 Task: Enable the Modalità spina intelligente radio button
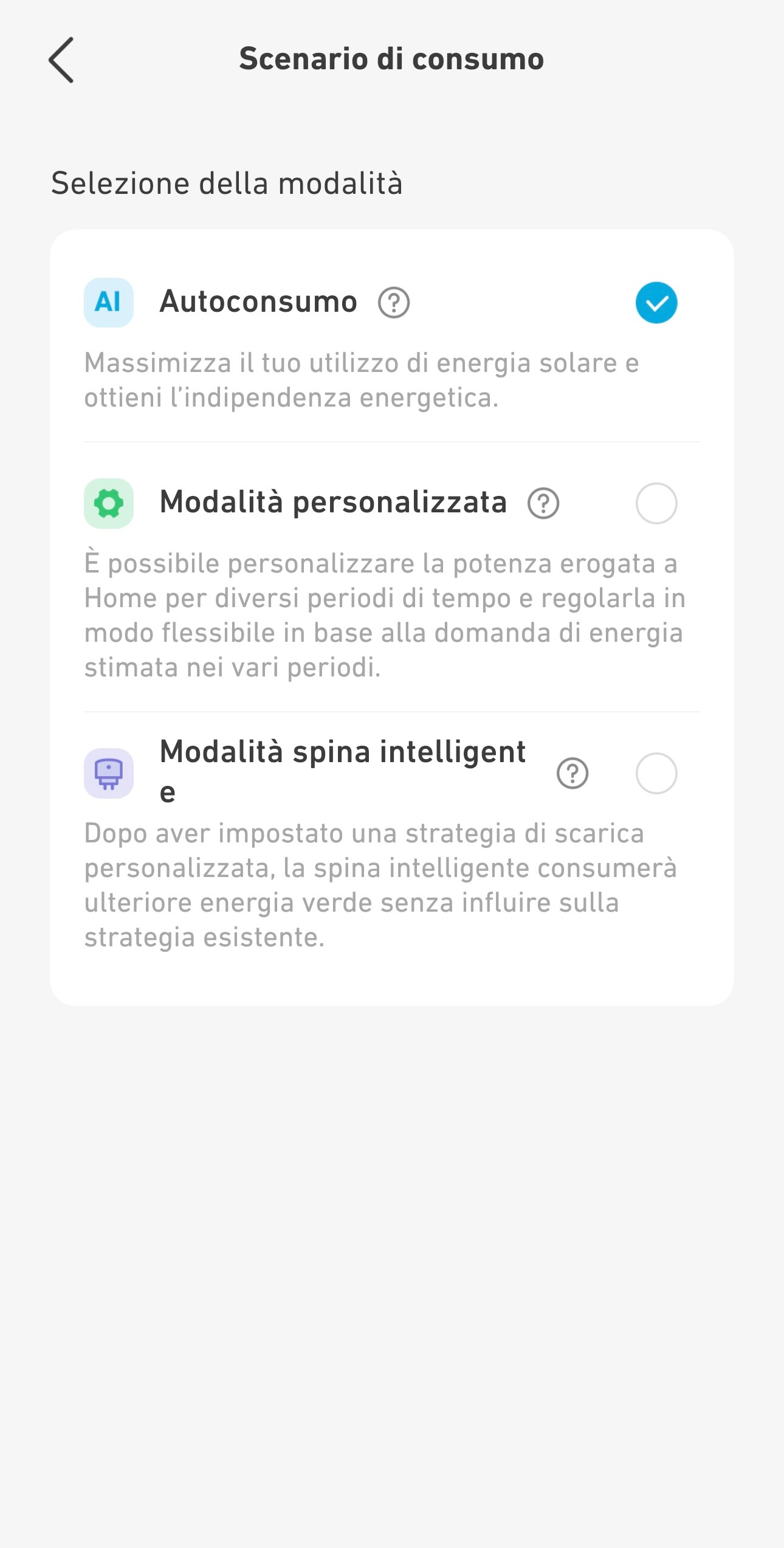coord(656,773)
